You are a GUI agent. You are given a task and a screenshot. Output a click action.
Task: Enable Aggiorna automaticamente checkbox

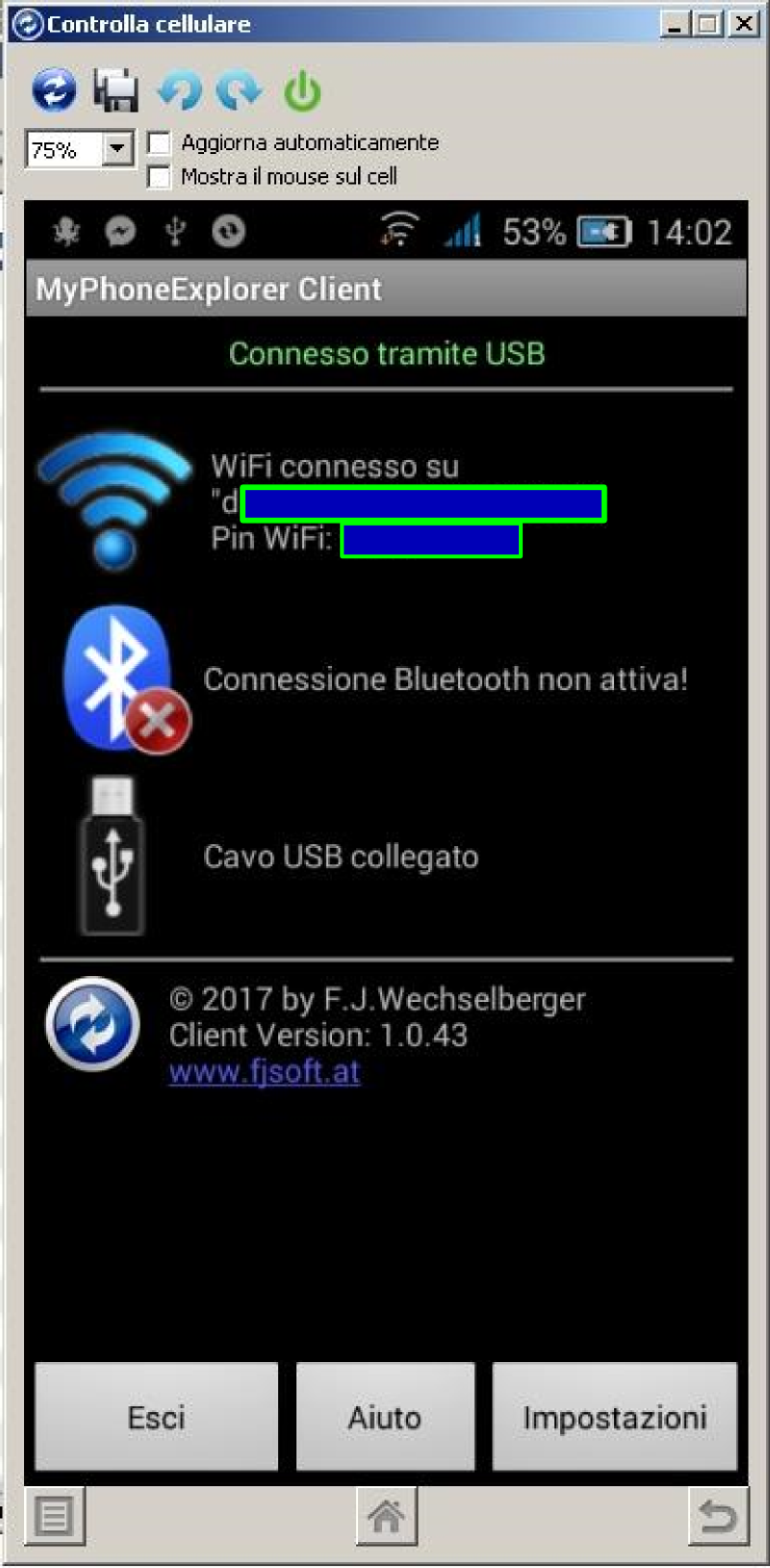point(160,142)
